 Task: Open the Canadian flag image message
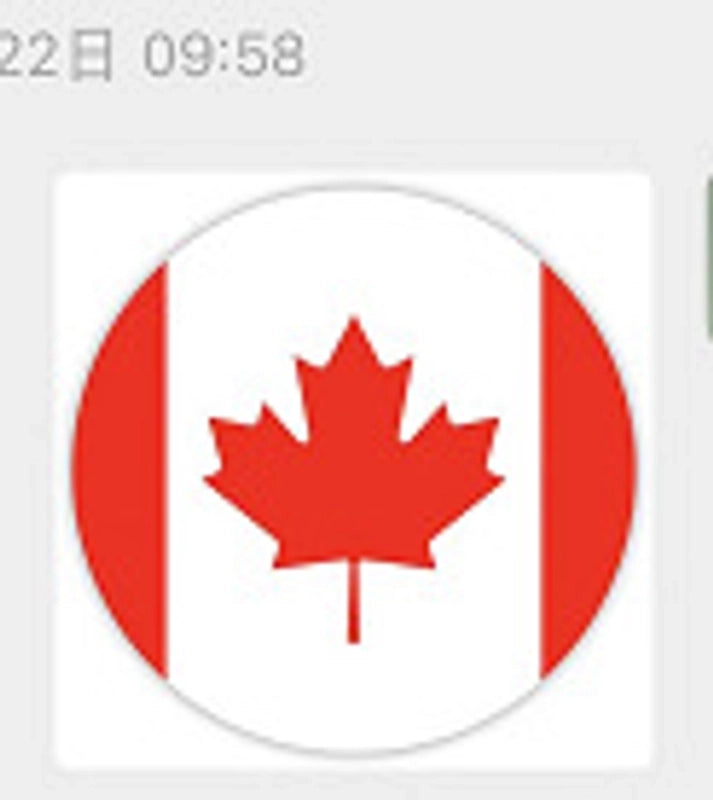click(353, 470)
